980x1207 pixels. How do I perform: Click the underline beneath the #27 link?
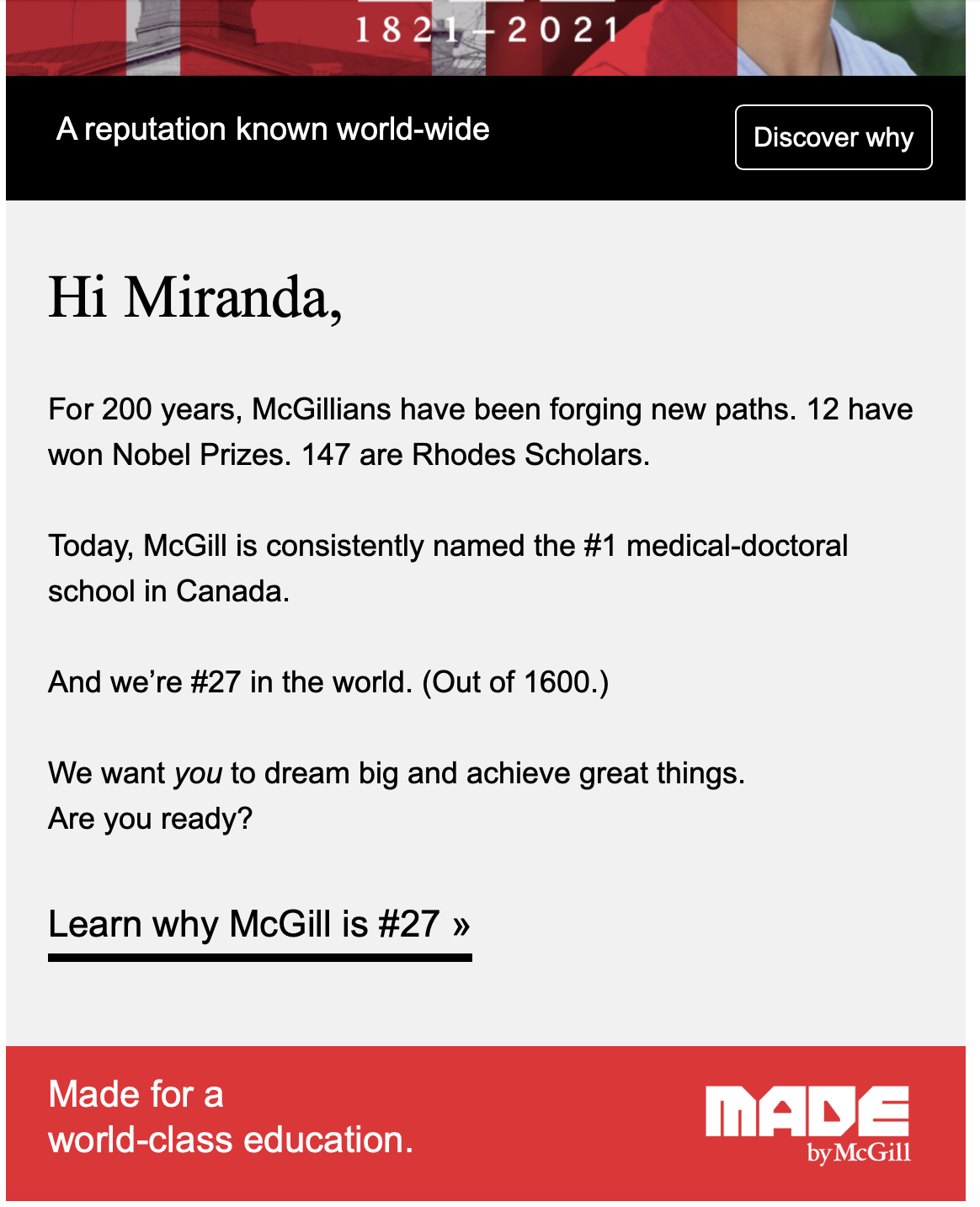point(259,956)
